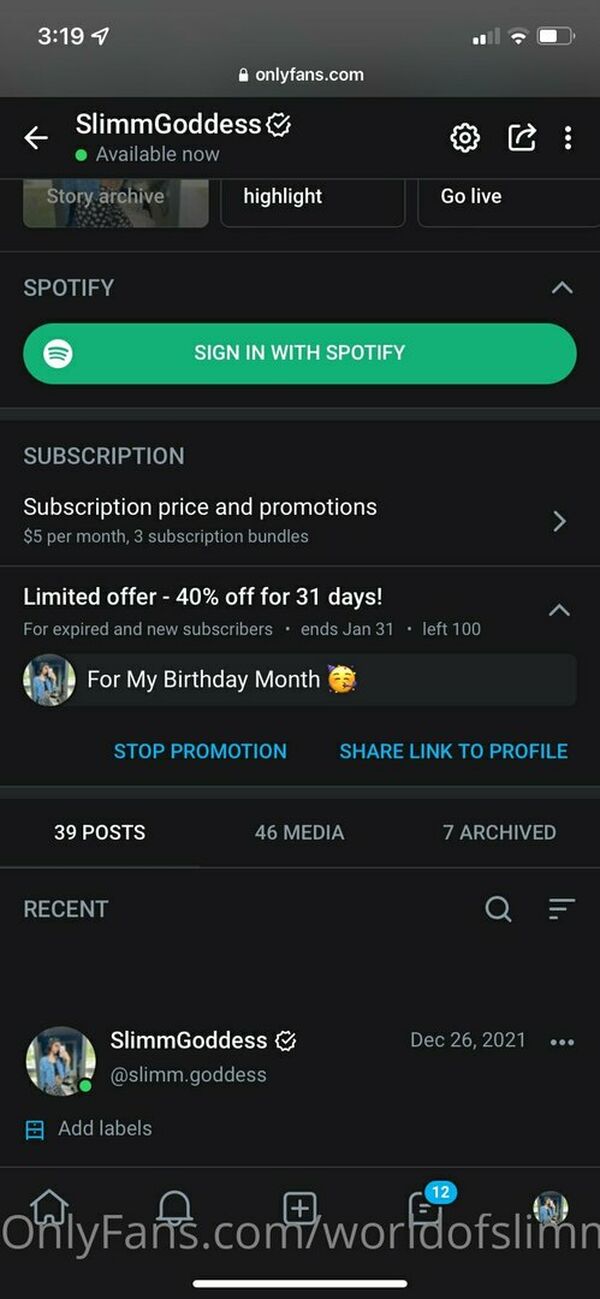Screen dimensions: 600x1299
Task: Open the three-dot overflow menu in header
Action: coord(568,138)
